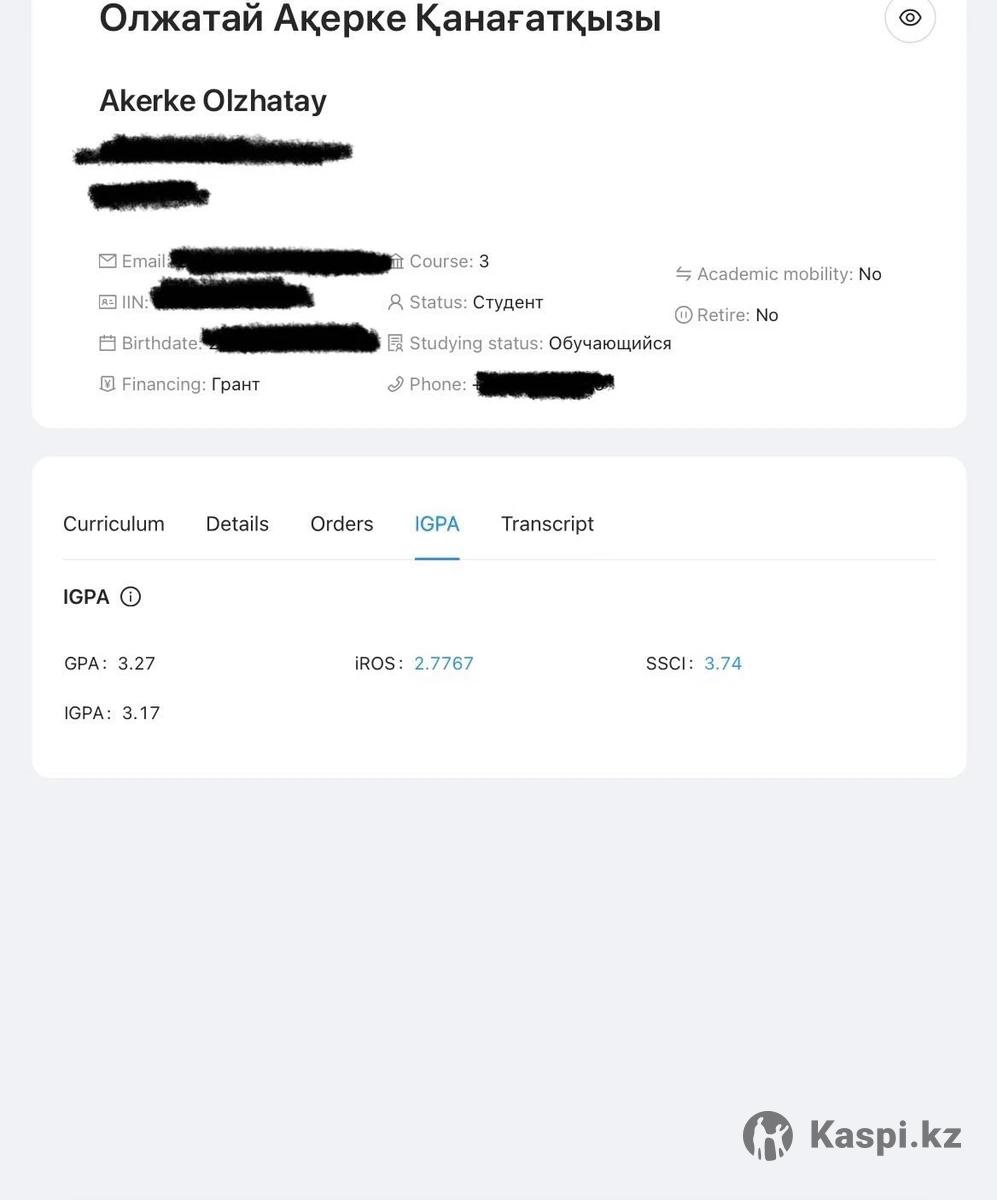Open the SSCI value 3.74

[x=722, y=663]
